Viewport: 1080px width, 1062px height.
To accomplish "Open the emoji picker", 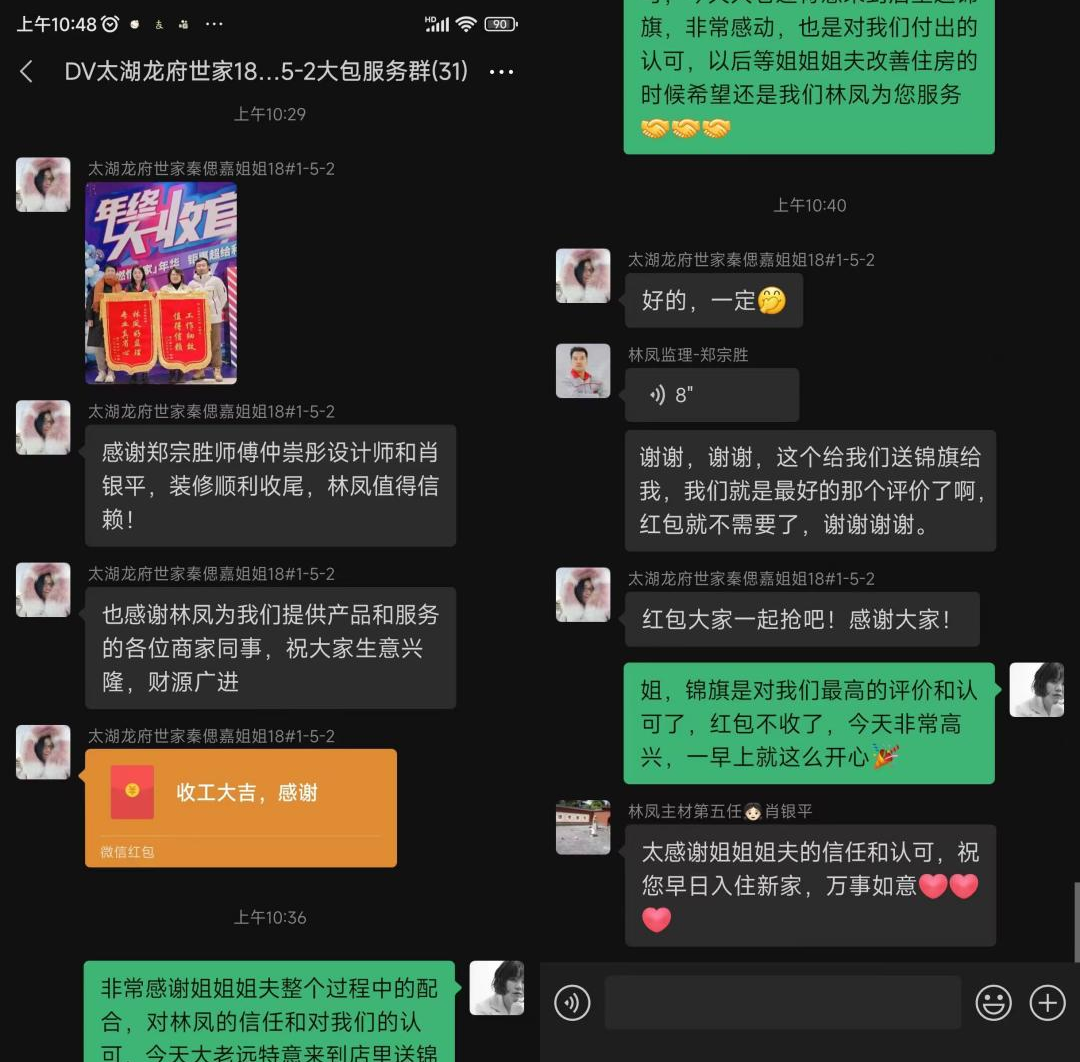I will [993, 1003].
